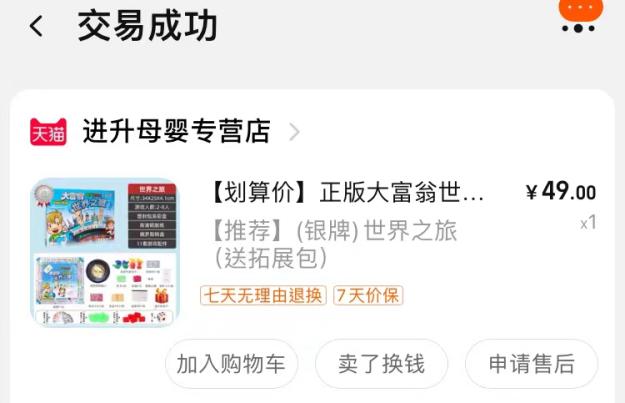Screen dimensions: 625x403
Task: View 七天无理由退换 policy tag
Action: (x=263, y=295)
